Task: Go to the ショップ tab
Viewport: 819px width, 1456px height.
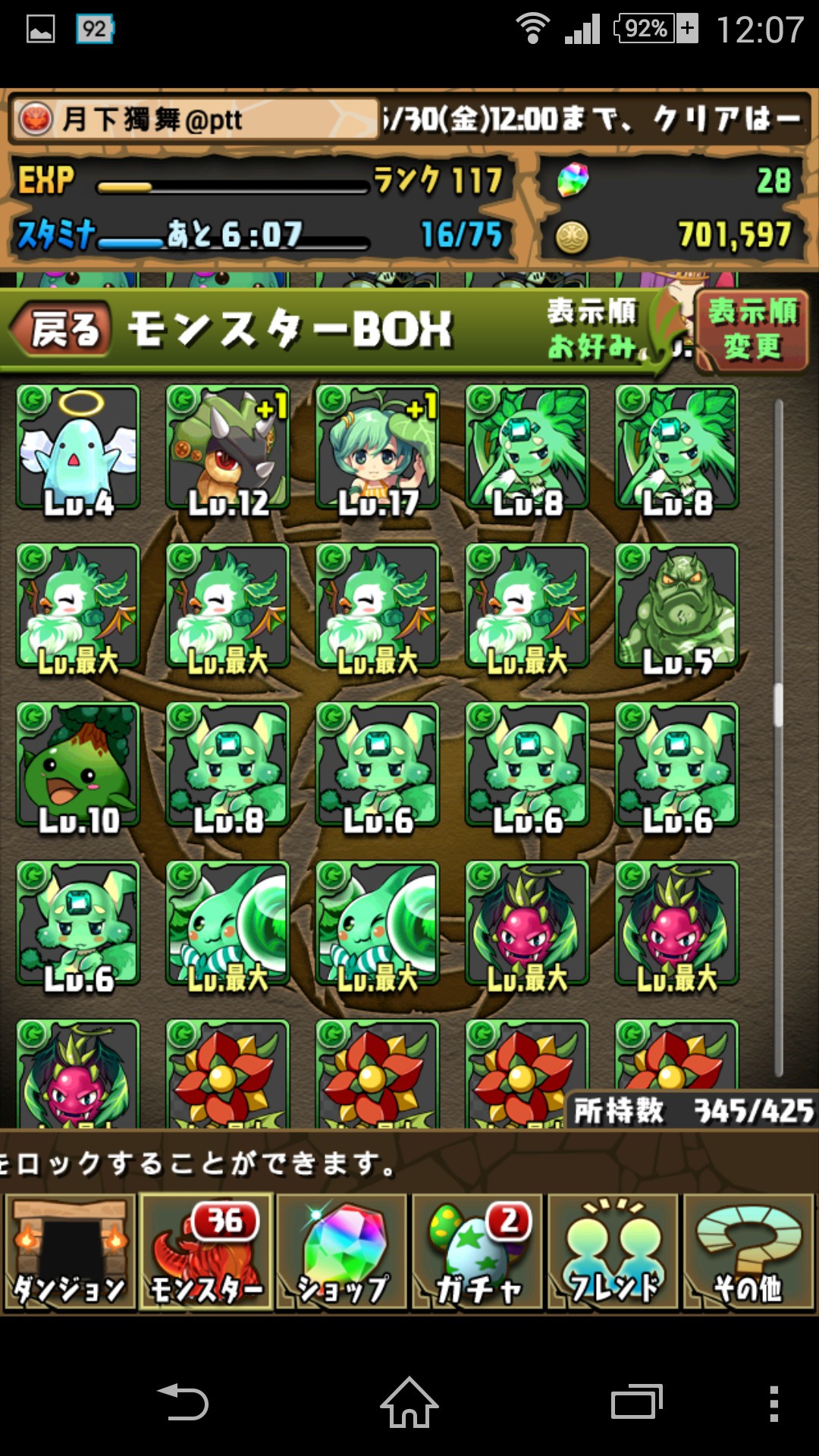Action: (x=342, y=1251)
